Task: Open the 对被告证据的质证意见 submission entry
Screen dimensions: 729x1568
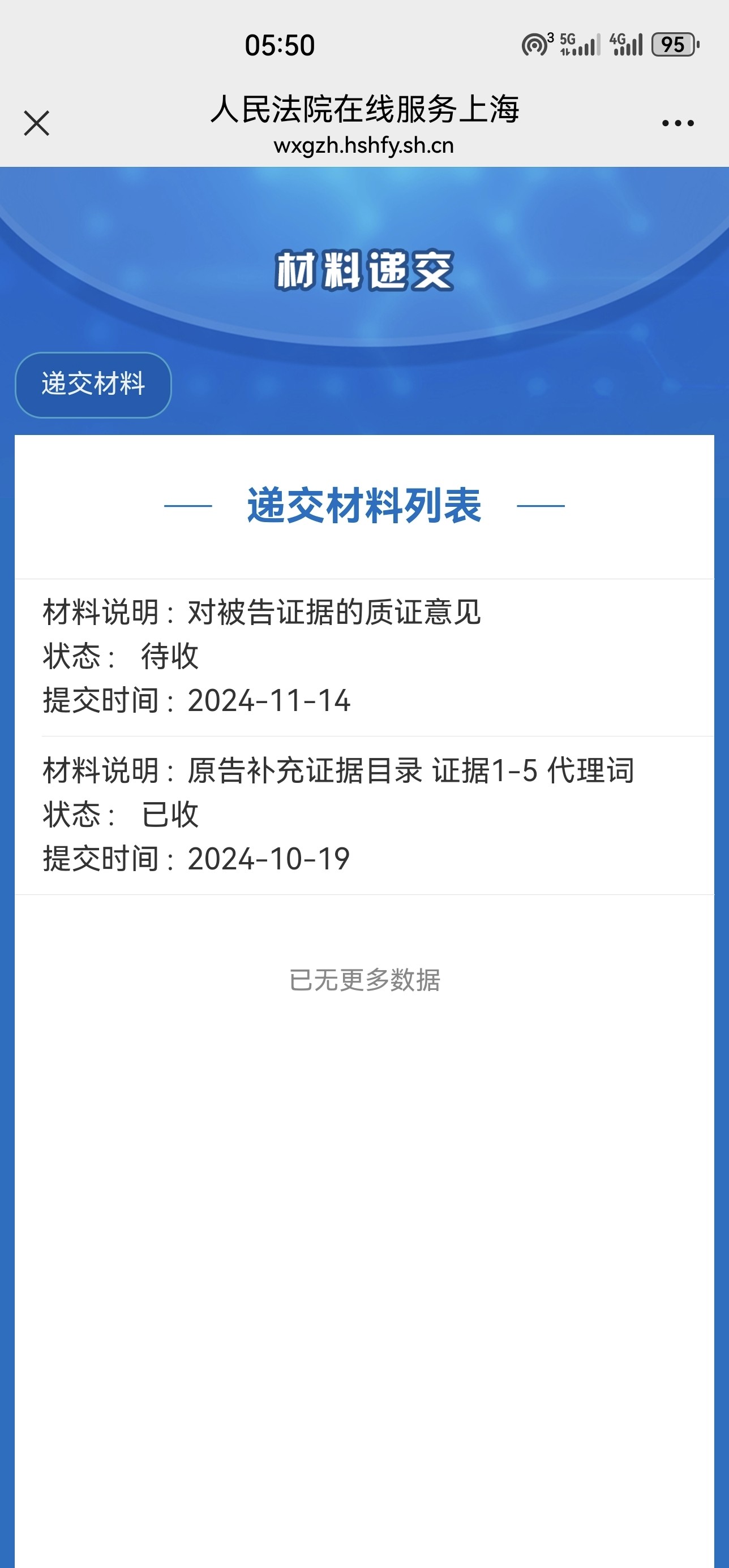Action: (x=364, y=657)
